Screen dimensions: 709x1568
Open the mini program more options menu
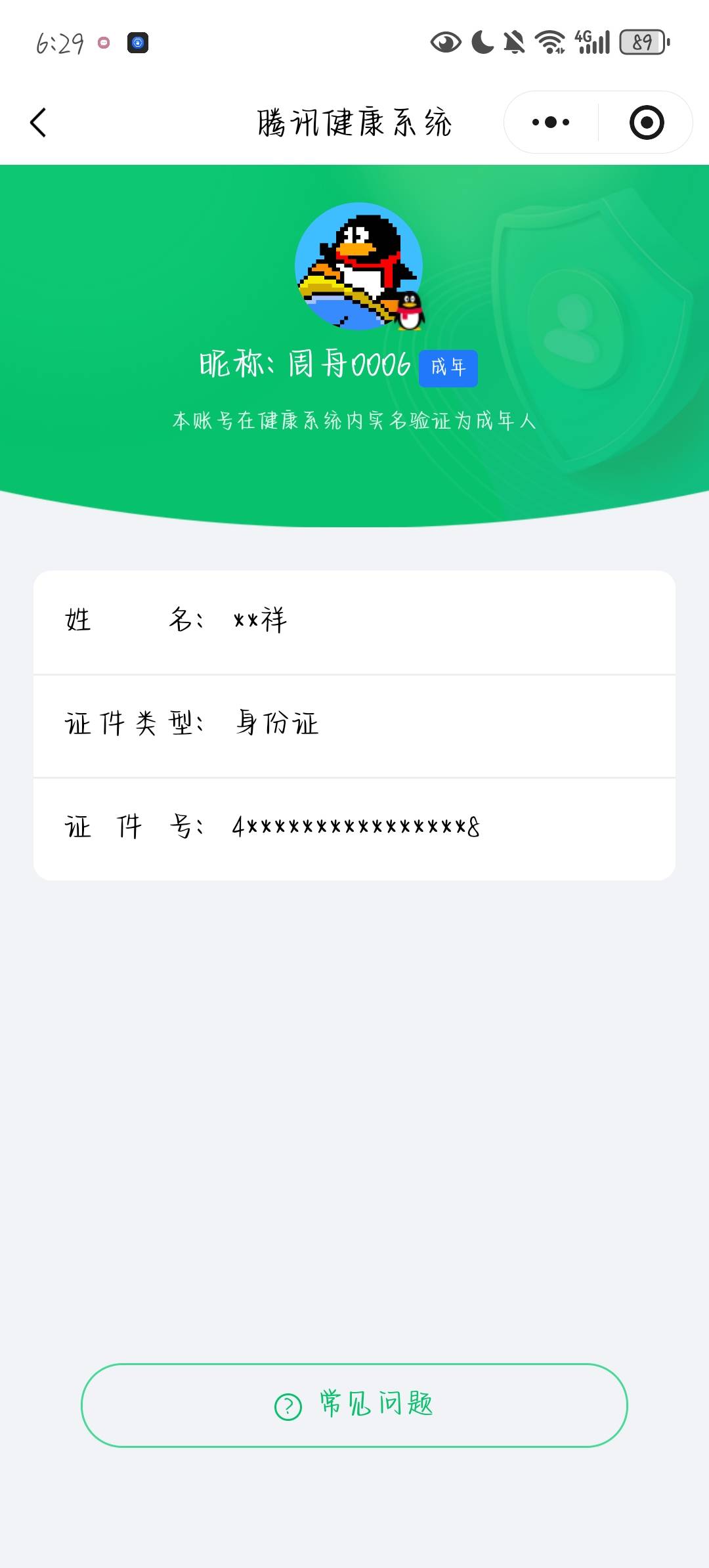[551, 122]
